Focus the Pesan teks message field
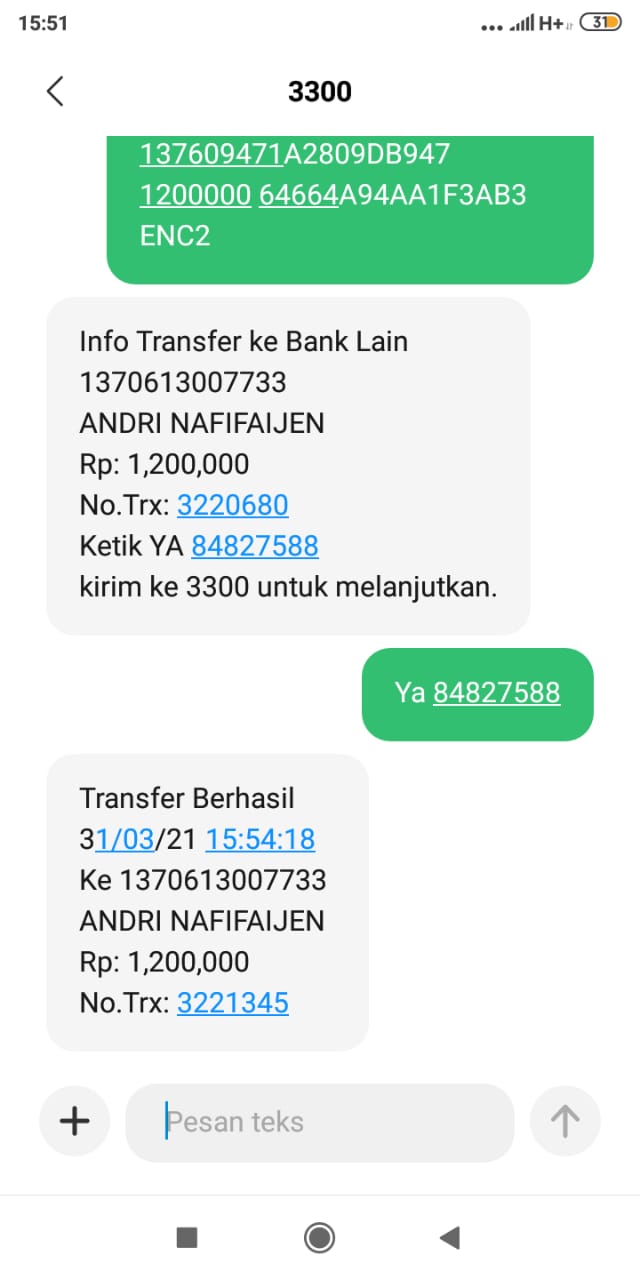The height and width of the screenshot is (1280, 640). (320, 1122)
